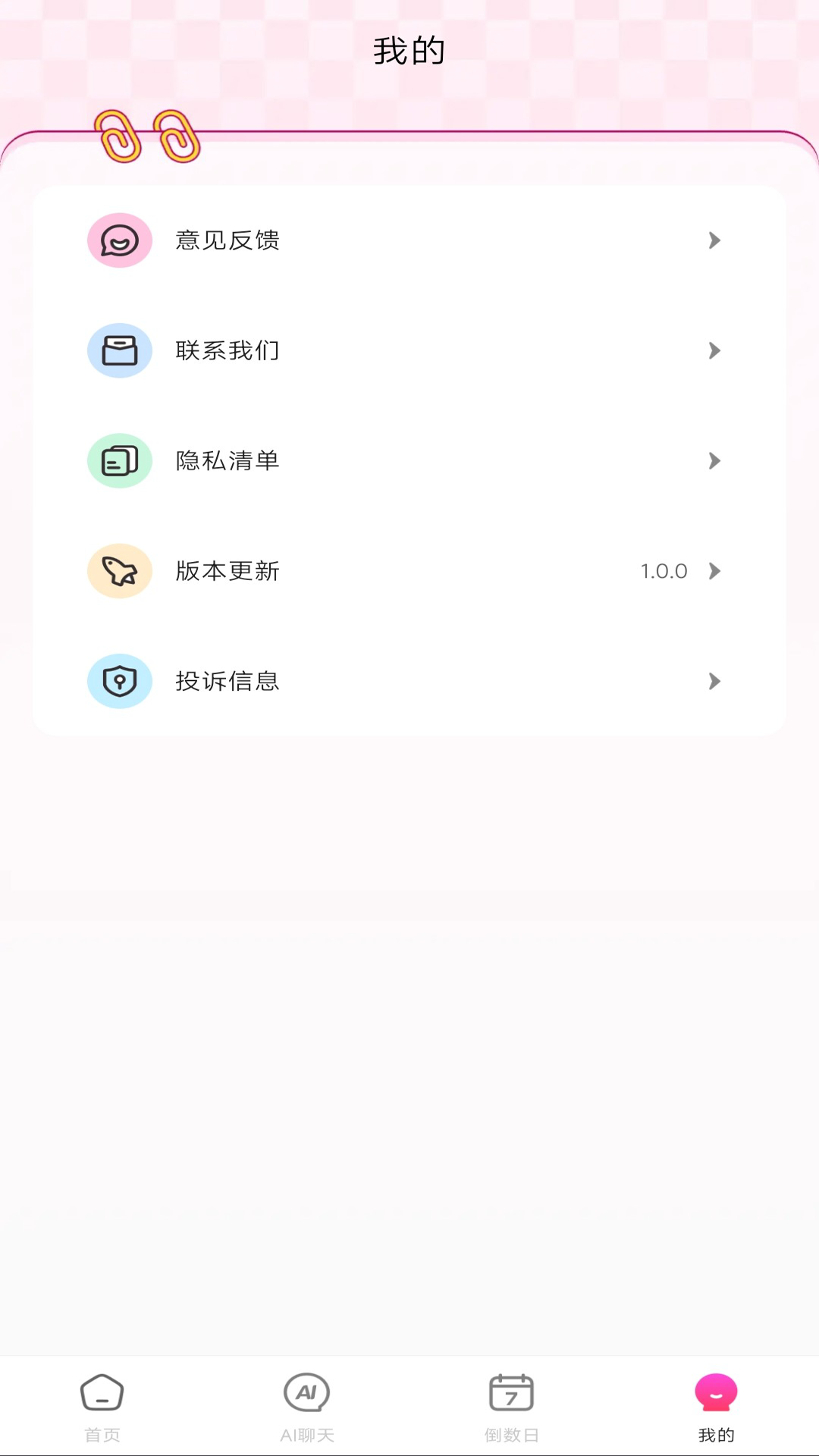Tap the calendar countdown icon
Image resolution: width=819 pixels, height=1456 pixels.
(511, 1392)
